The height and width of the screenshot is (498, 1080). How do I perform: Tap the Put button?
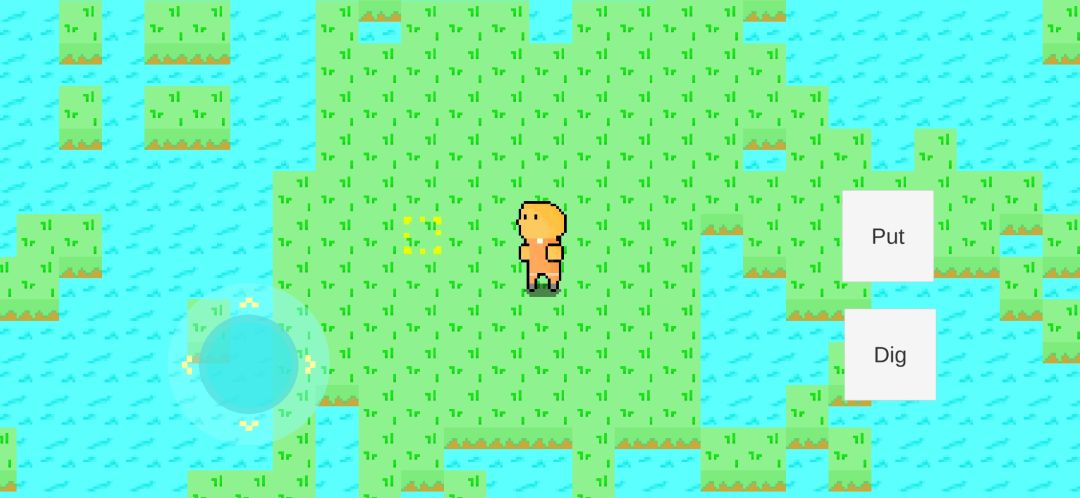(887, 236)
